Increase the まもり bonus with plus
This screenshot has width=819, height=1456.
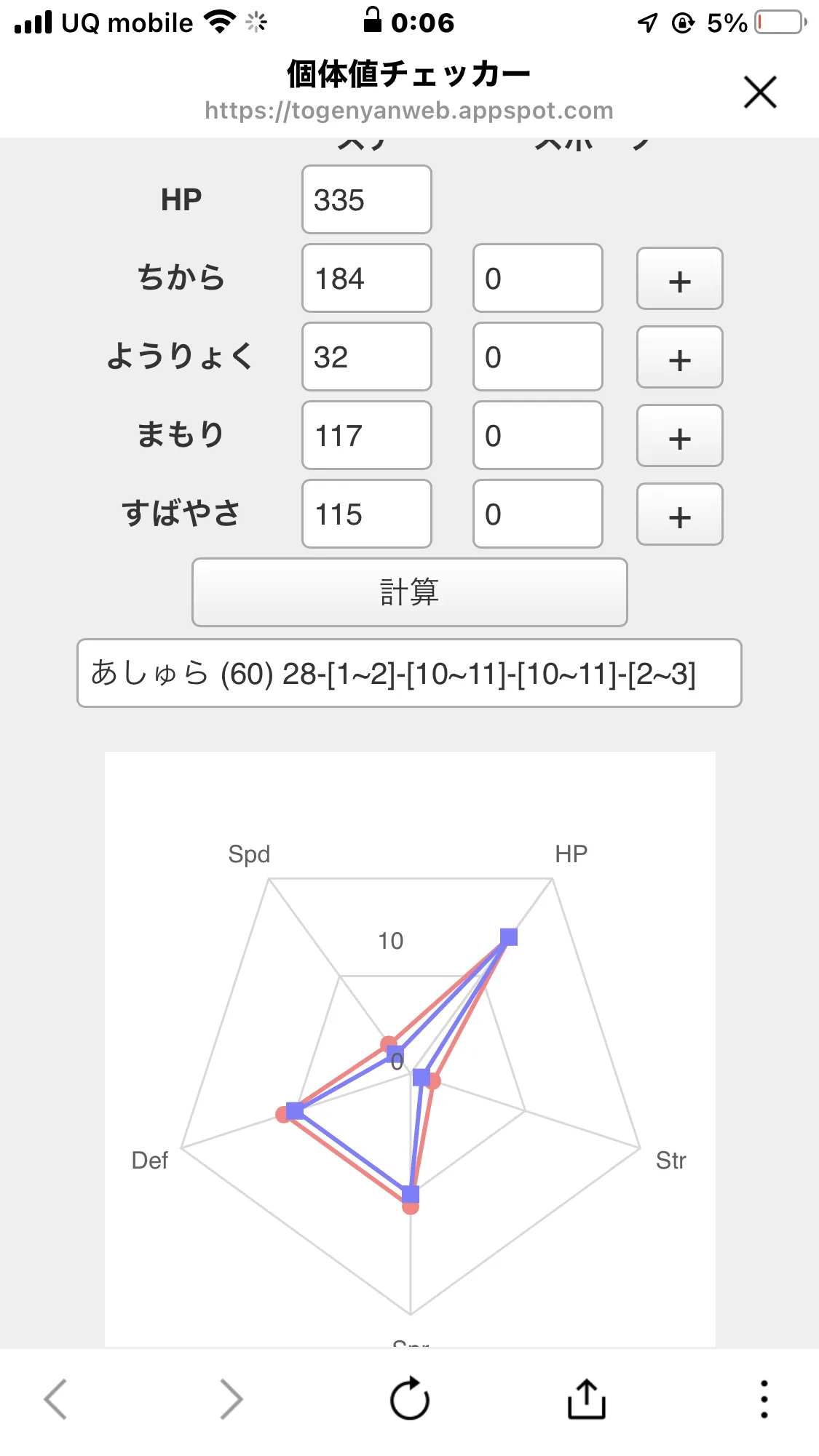tap(680, 436)
